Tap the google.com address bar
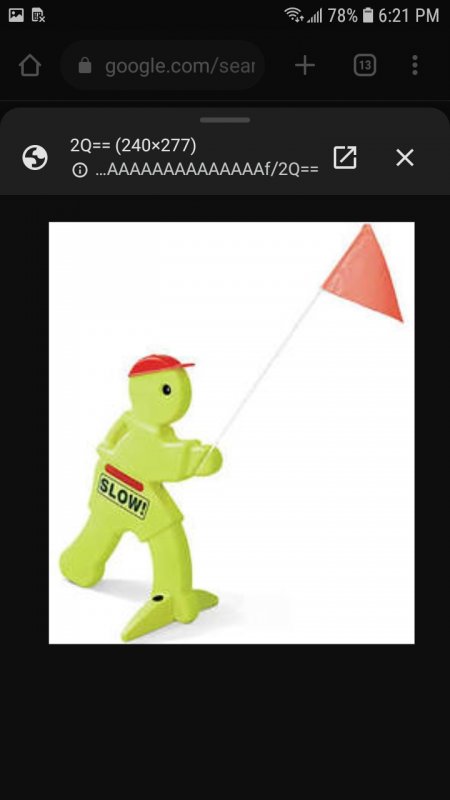Screen dimensions: 450x800 pyautogui.click(x=163, y=65)
